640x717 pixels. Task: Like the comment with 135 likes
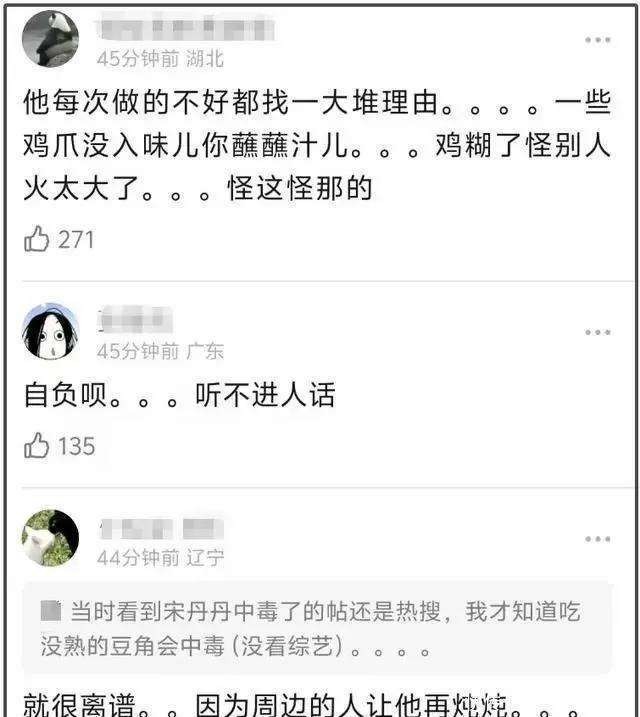pos(37,446)
